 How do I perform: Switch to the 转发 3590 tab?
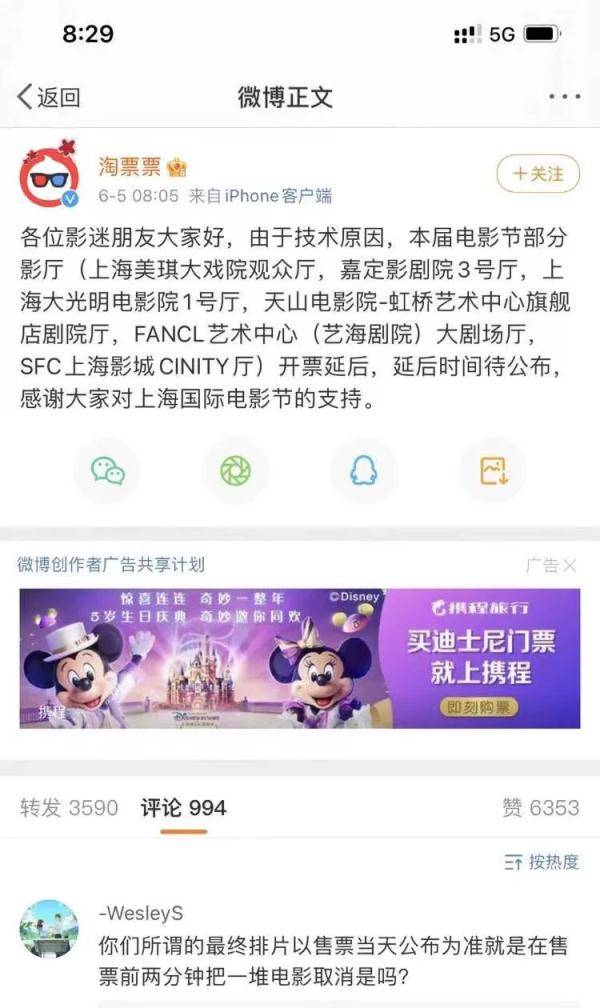[69, 807]
